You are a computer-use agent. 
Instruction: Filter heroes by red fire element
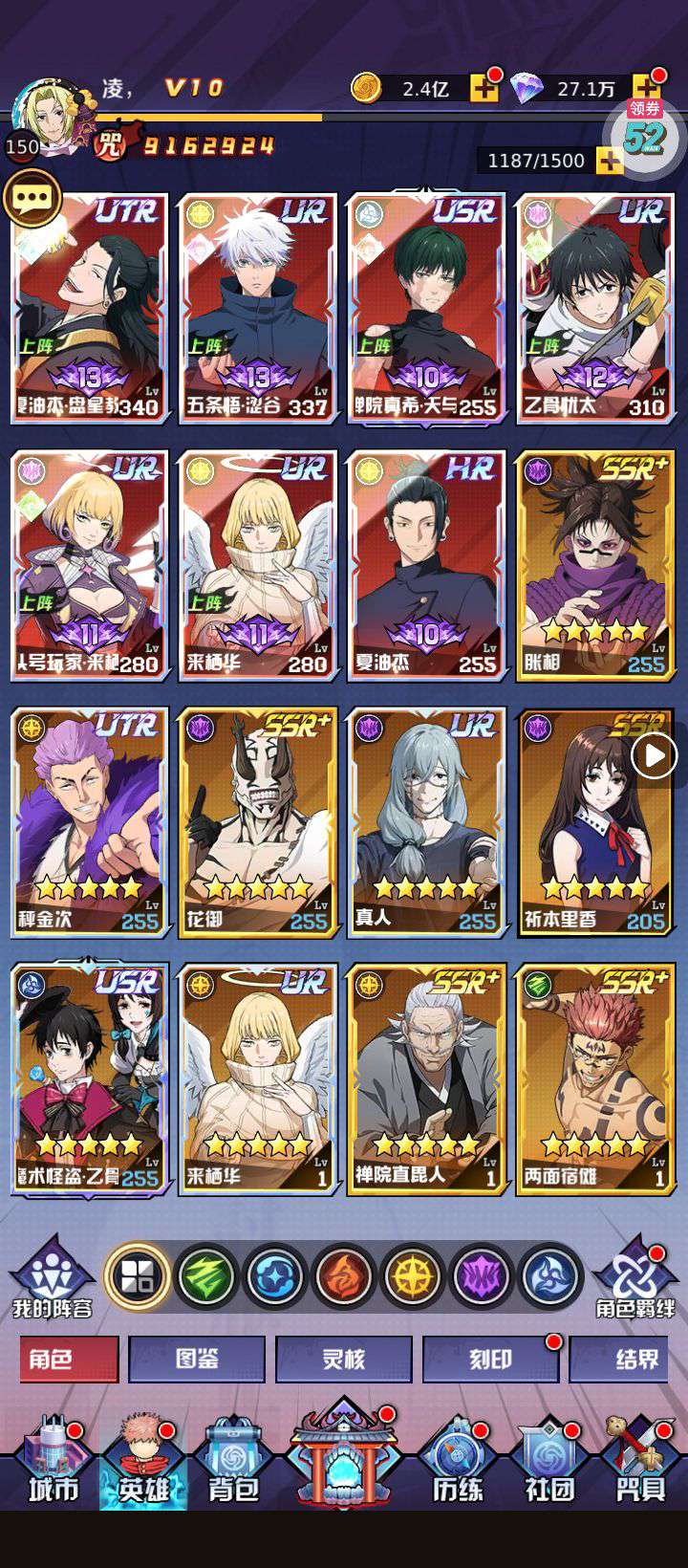coord(344,1276)
